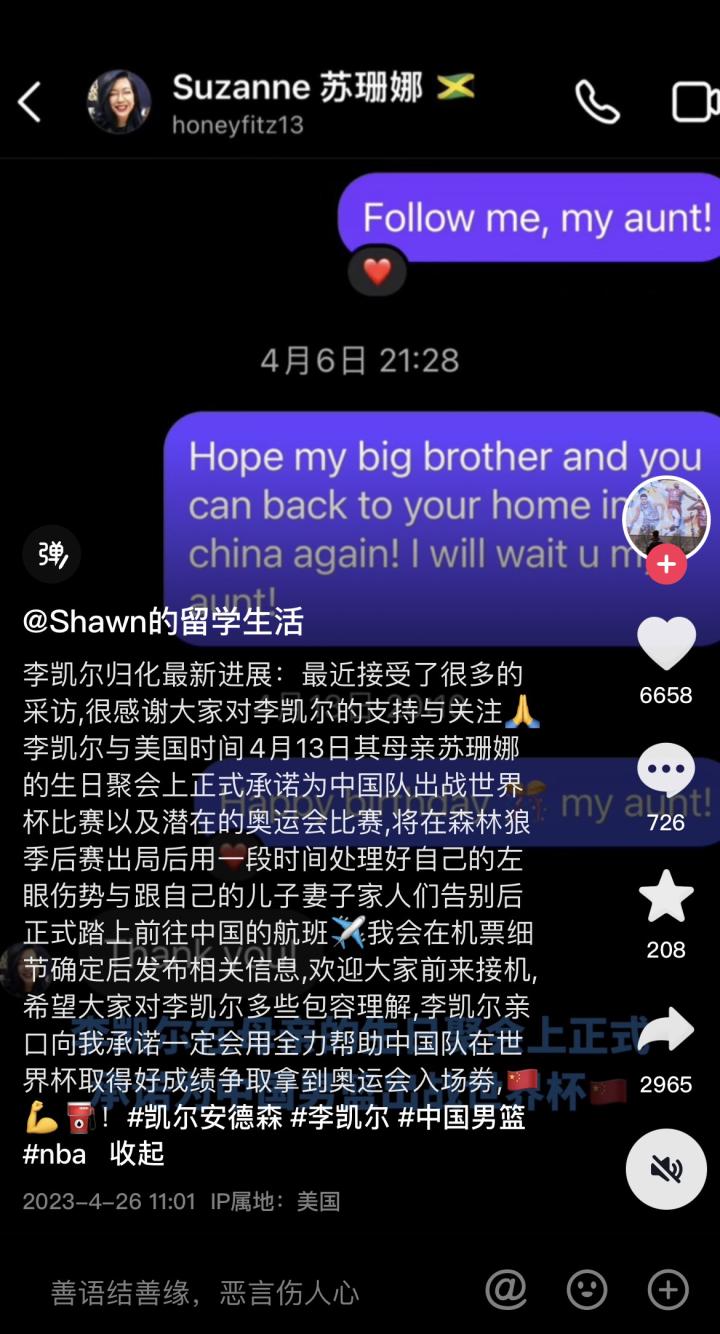Tap the 善语结善缘 comment input field

pyautogui.click(x=205, y=1292)
